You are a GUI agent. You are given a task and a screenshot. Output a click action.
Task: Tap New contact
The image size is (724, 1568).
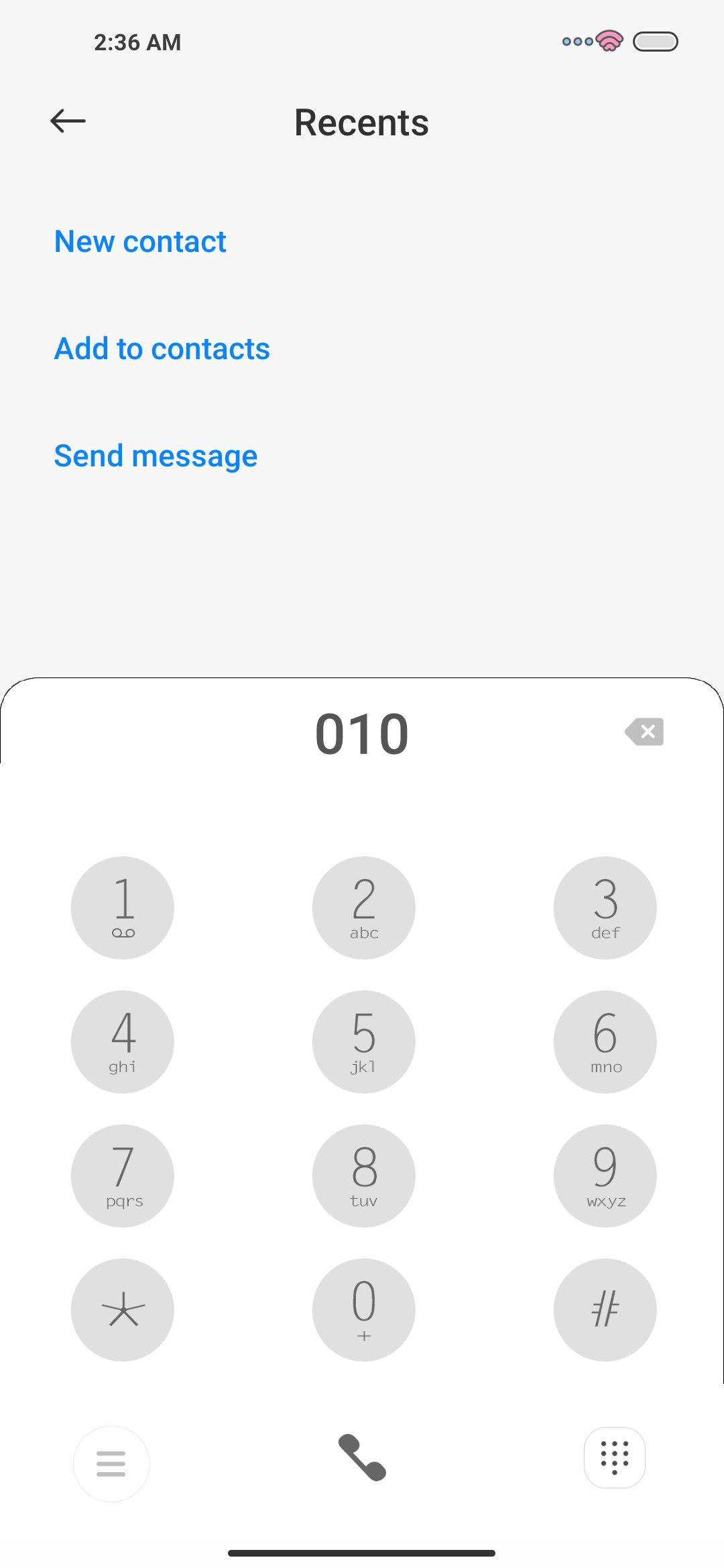click(x=140, y=241)
